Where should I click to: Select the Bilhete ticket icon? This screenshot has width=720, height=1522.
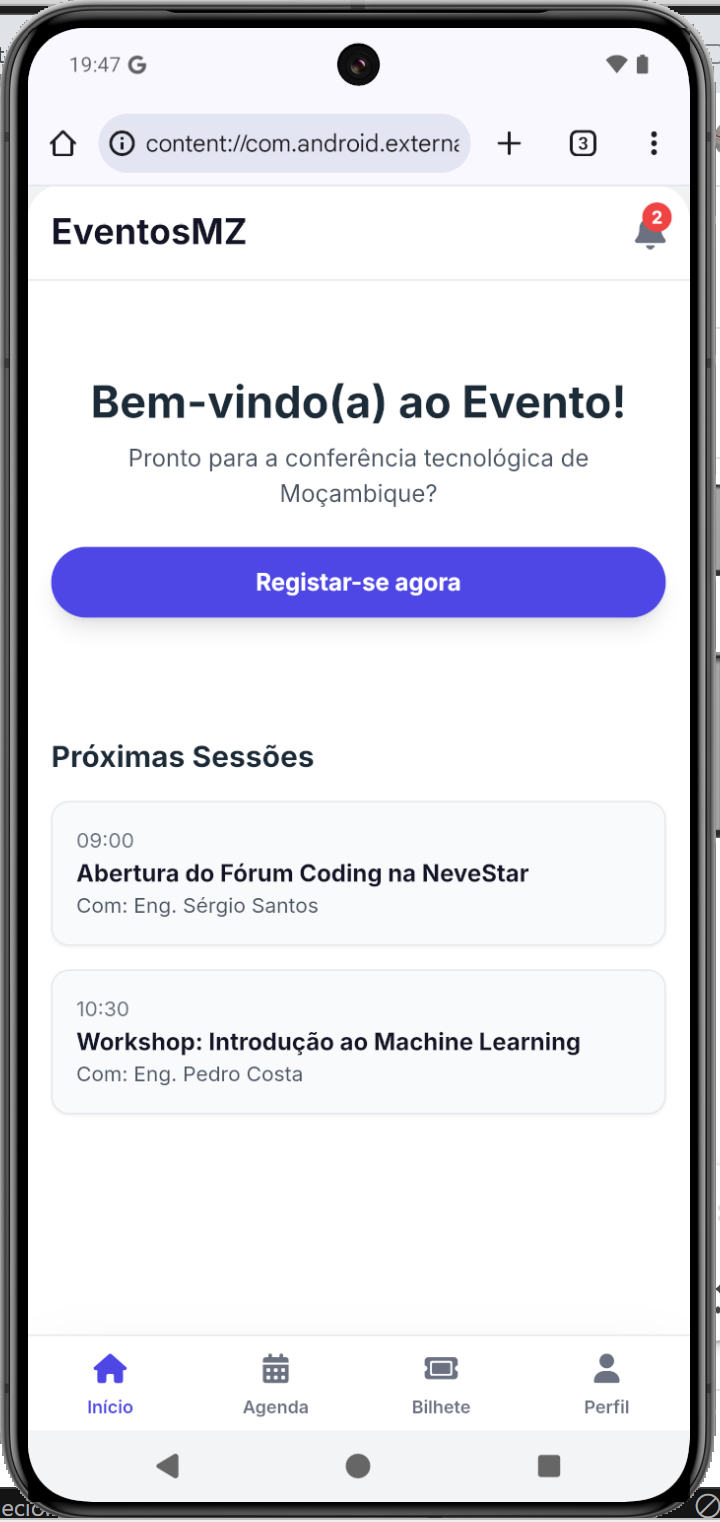coord(441,1369)
